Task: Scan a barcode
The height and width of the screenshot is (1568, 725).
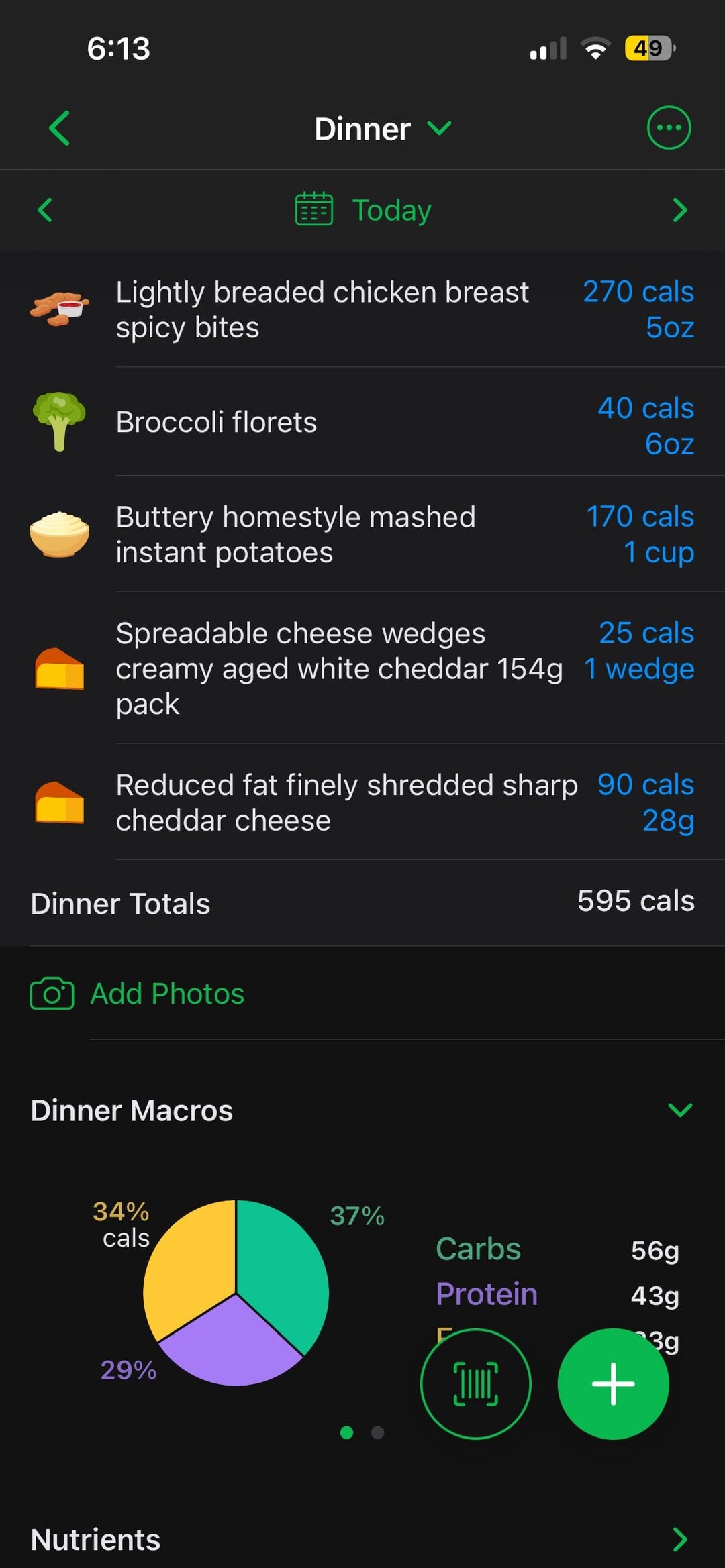Action: coord(475,1383)
